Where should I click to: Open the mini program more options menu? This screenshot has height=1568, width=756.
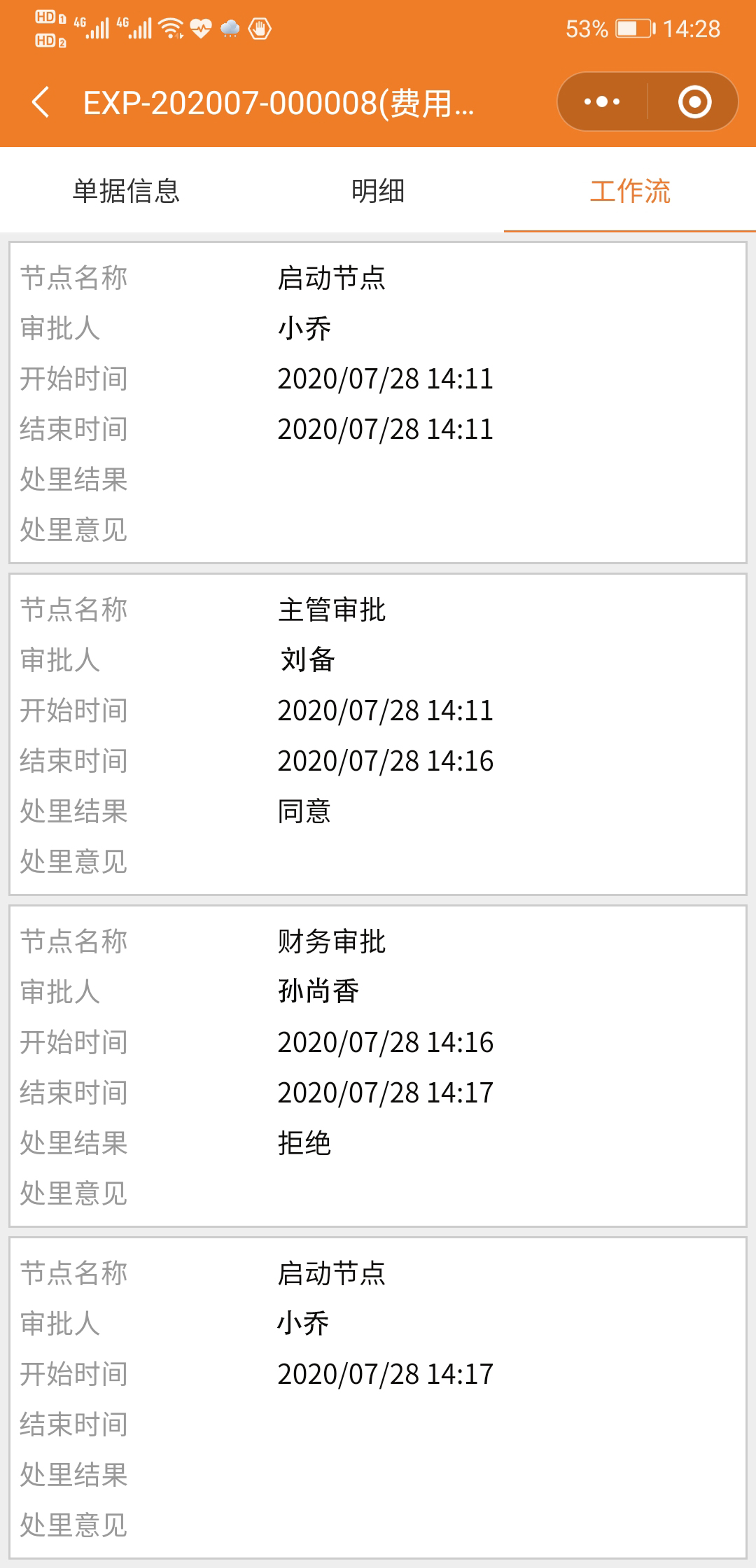[x=602, y=102]
